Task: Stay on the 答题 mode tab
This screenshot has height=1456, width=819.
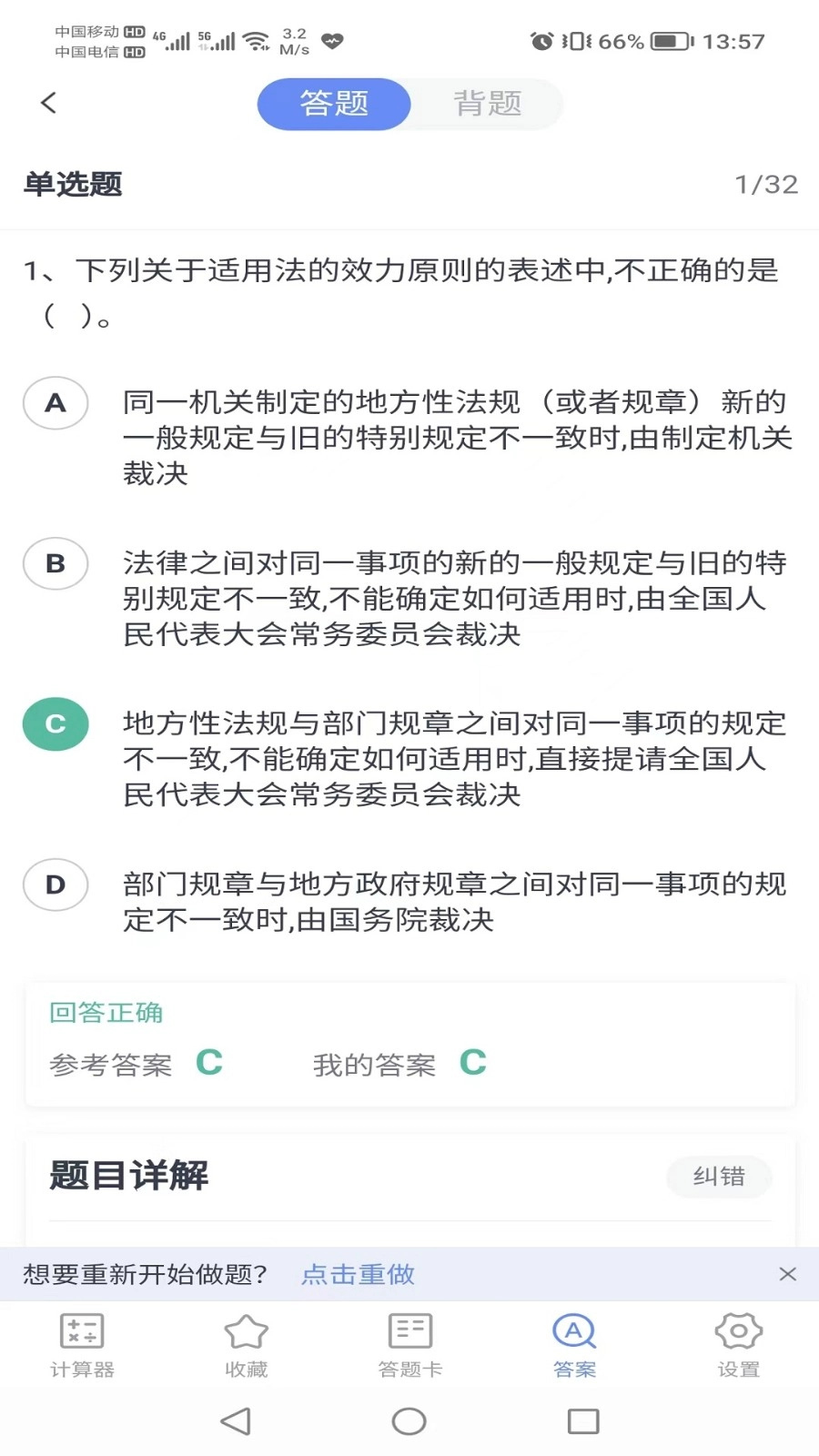Action: [x=333, y=104]
